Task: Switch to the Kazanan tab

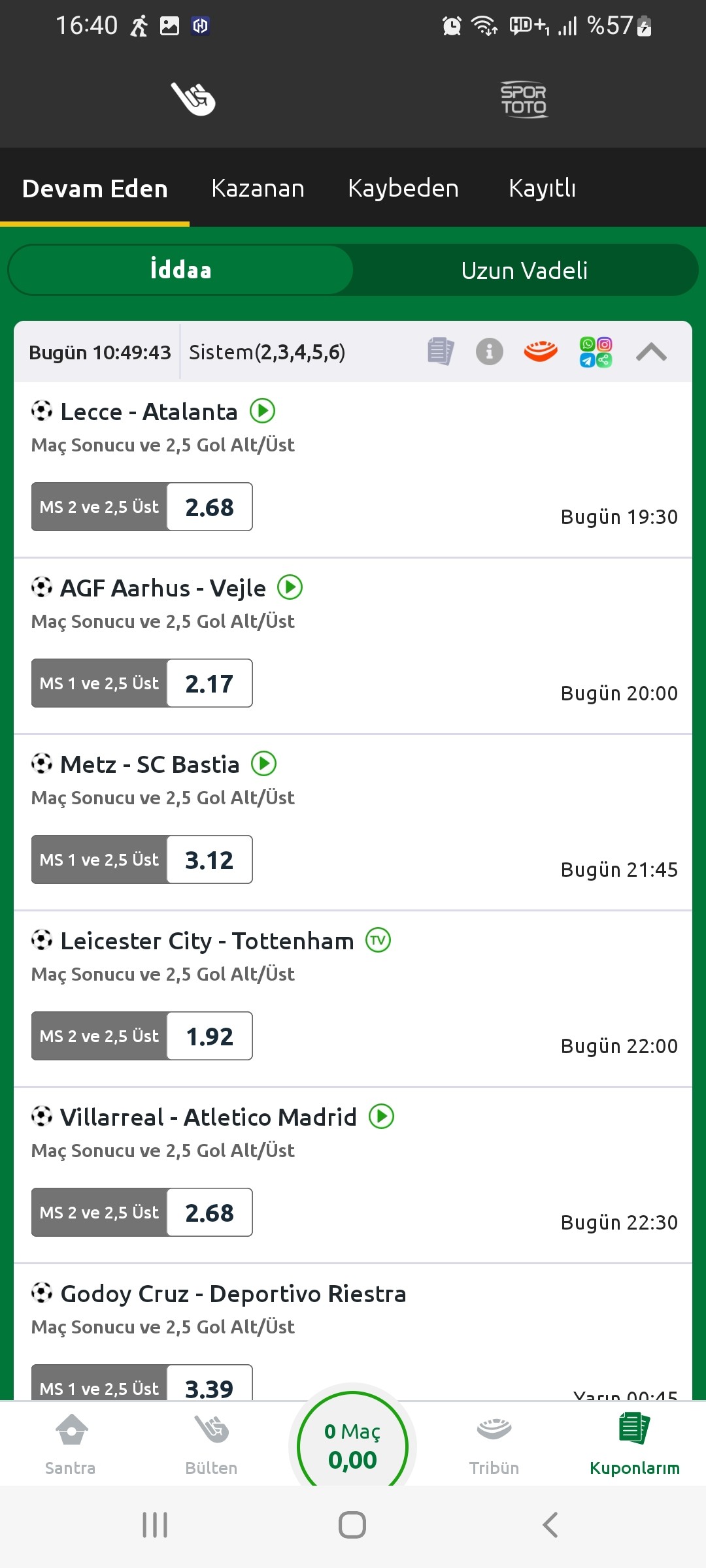Action: 258,188
